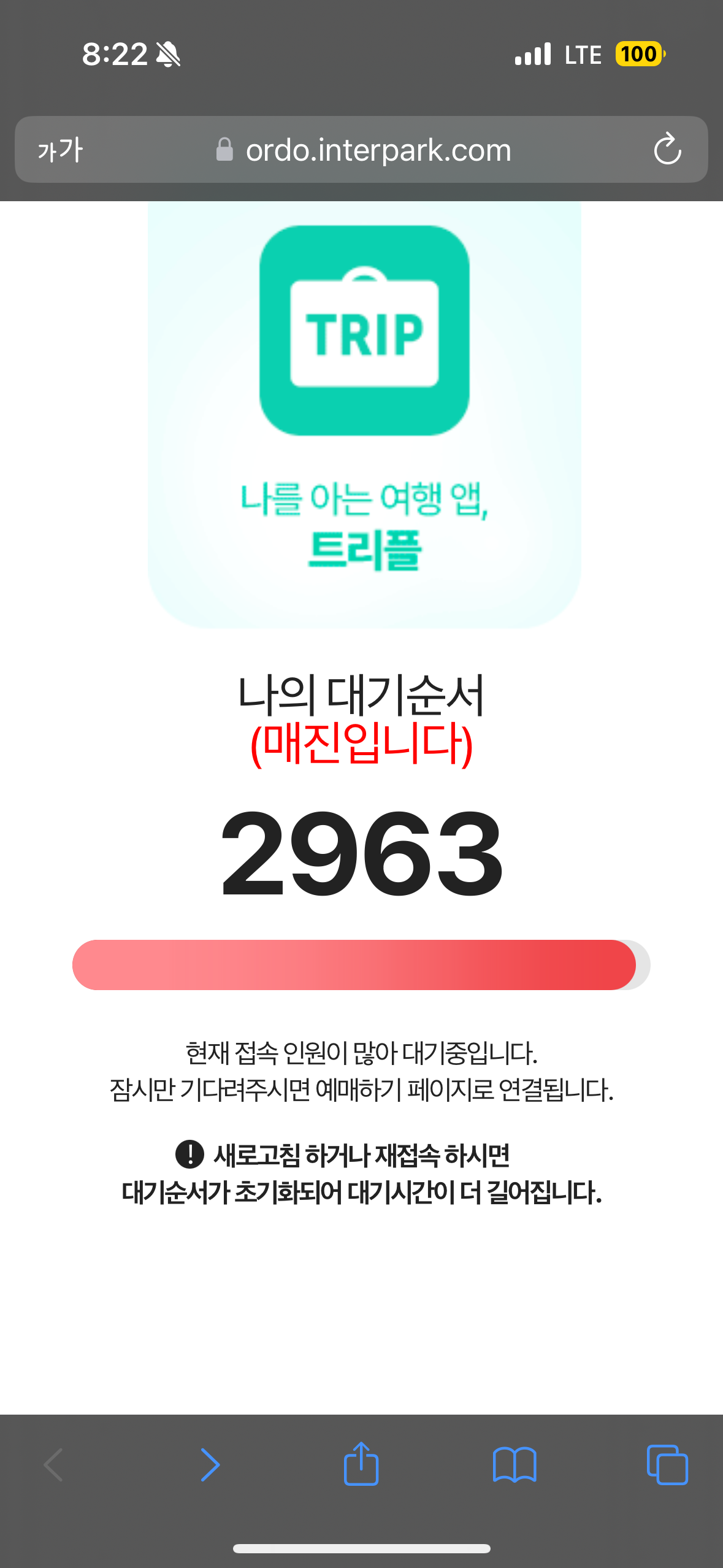
Task: Tap the clock showing 8:22
Action: click(x=114, y=54)
